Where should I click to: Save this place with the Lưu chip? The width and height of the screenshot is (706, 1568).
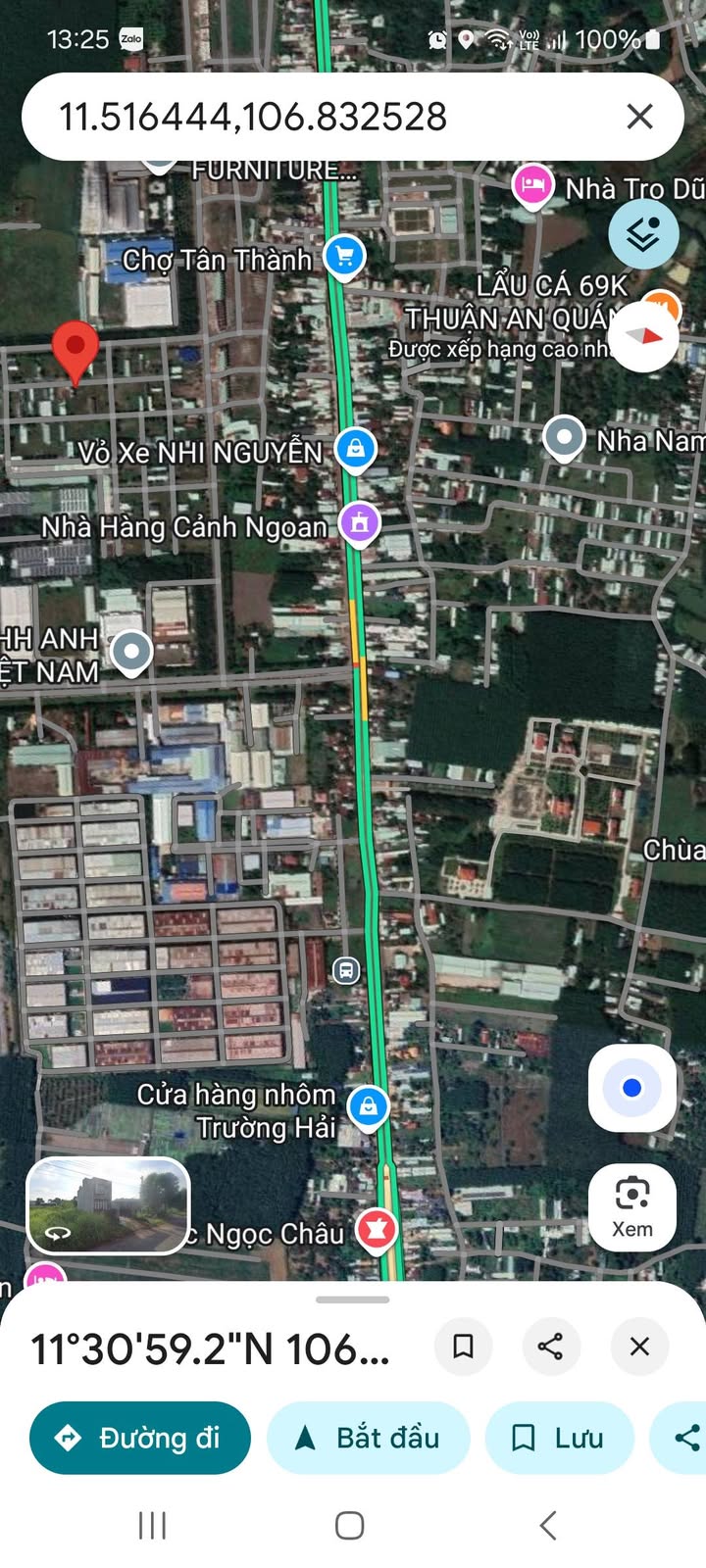click(559, 1438)
